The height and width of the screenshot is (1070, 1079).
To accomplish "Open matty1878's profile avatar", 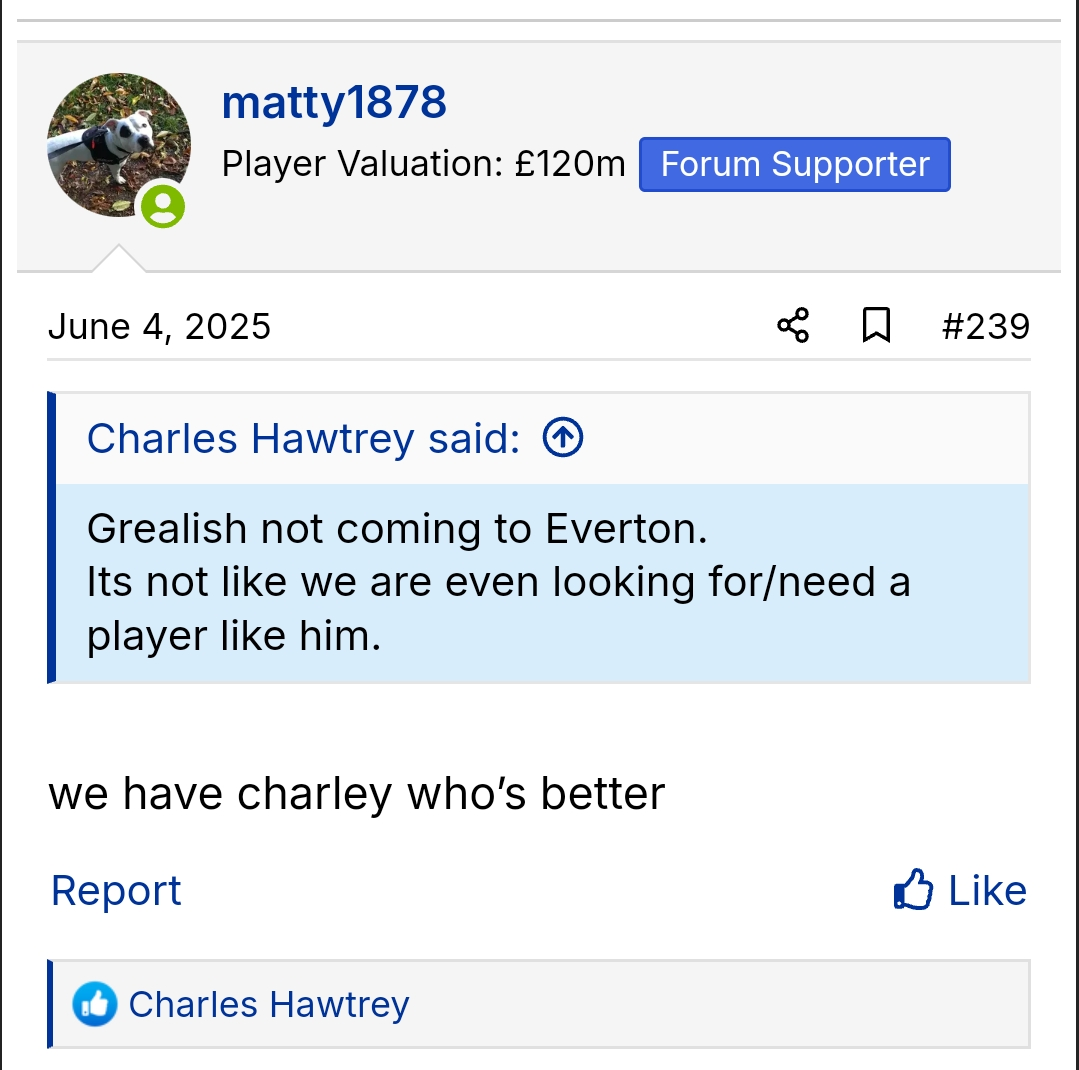I will pyautogui.click(x=119, y=145).
